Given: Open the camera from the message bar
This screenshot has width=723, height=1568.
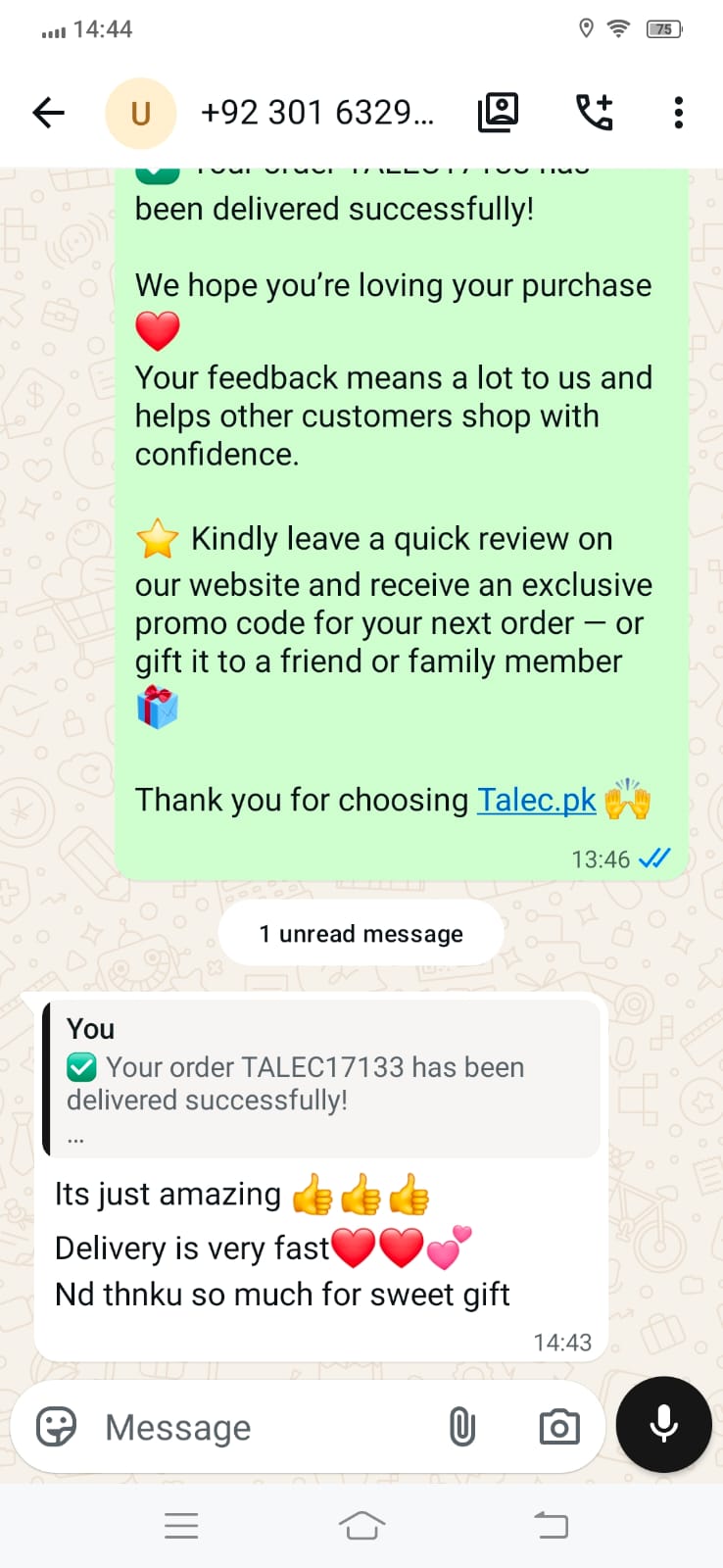Looking at the screenshot, I should click(x=559, y=1427).
